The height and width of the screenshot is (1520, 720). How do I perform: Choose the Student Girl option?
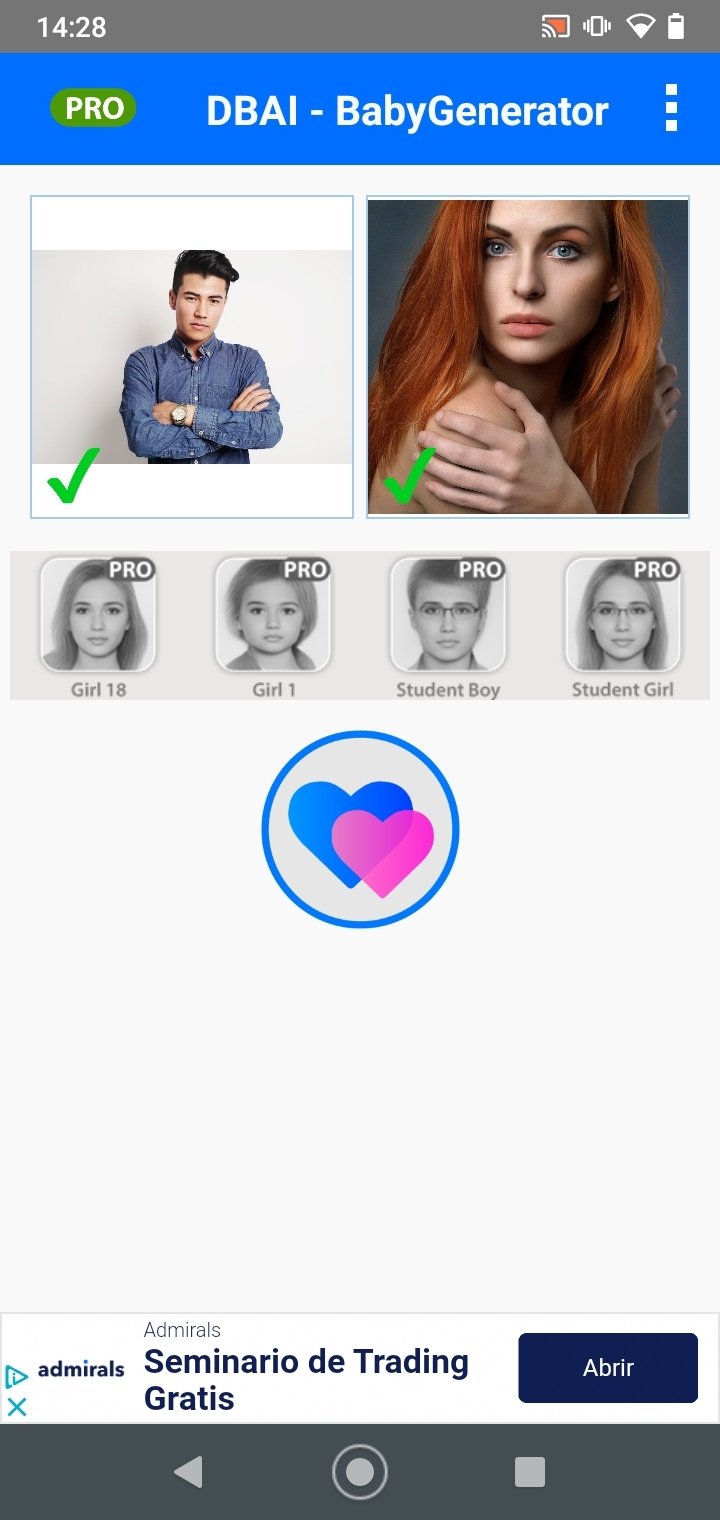622,626
